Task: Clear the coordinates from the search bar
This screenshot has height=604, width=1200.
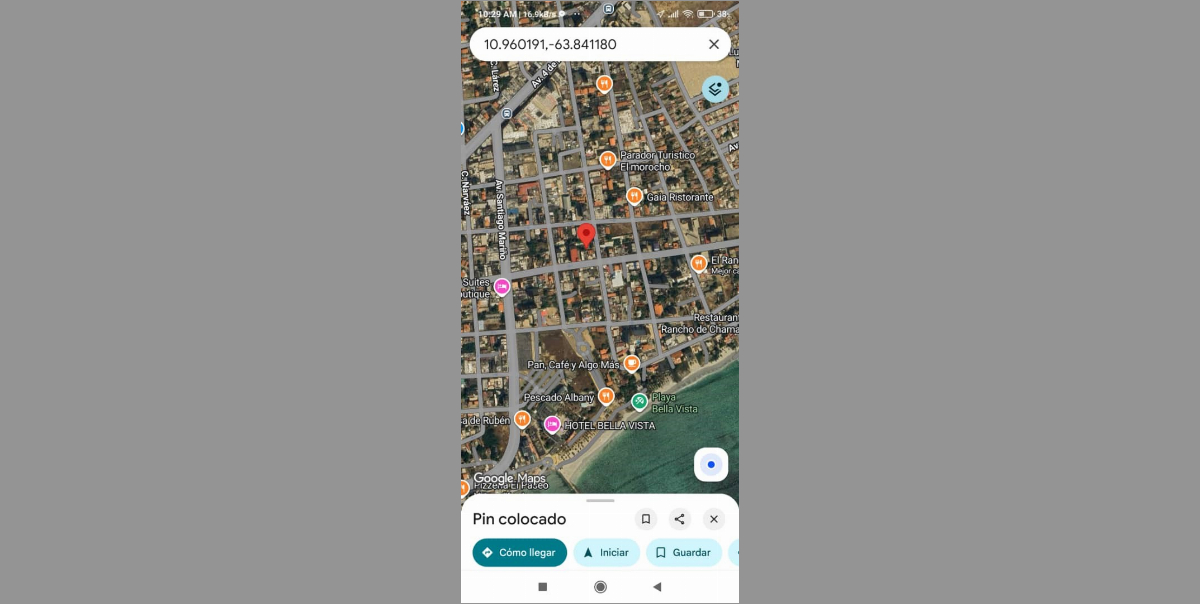Action: click(x=713, y=44)
